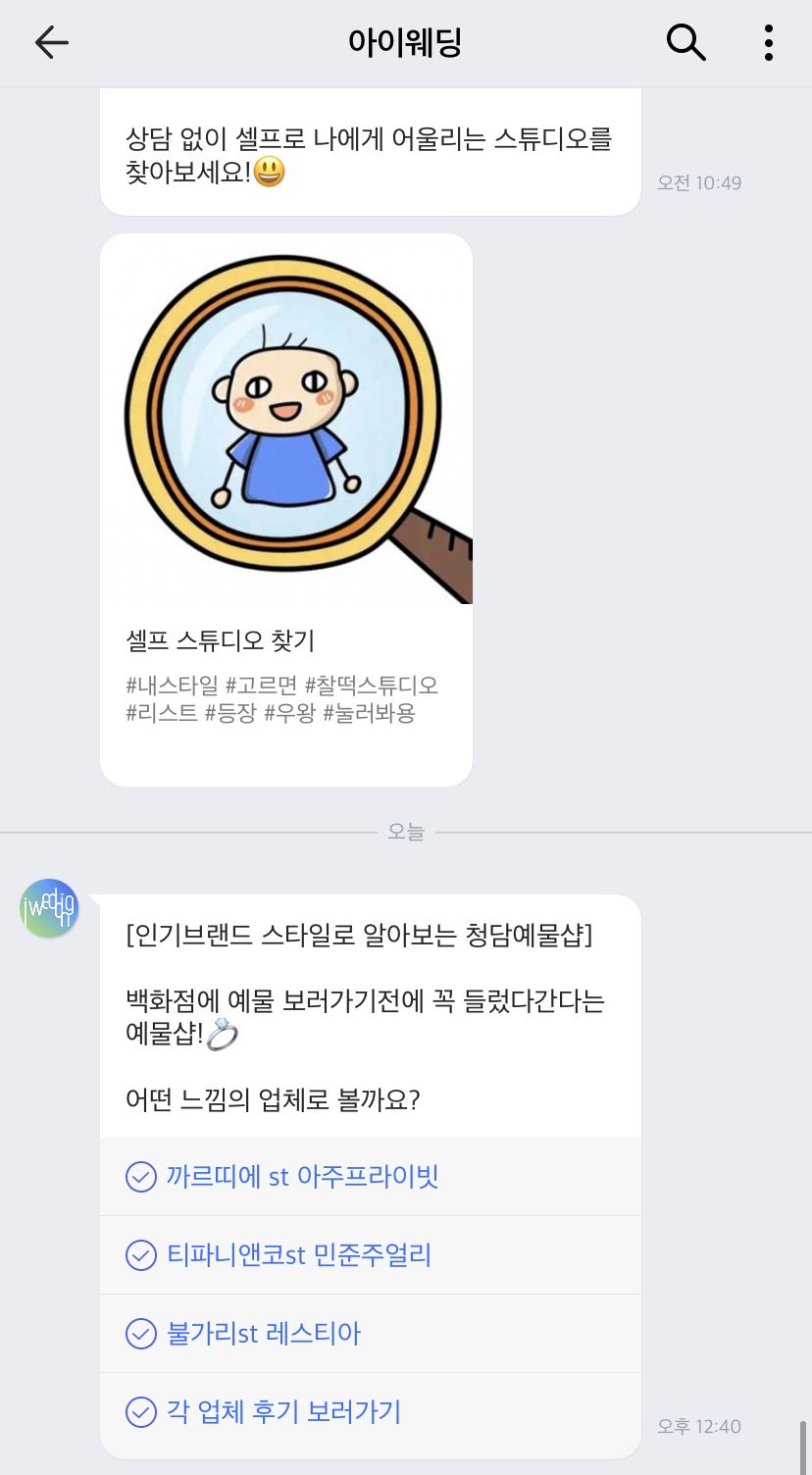Go back using the arrow icon

pyautogui.click(x=51, y=42)
